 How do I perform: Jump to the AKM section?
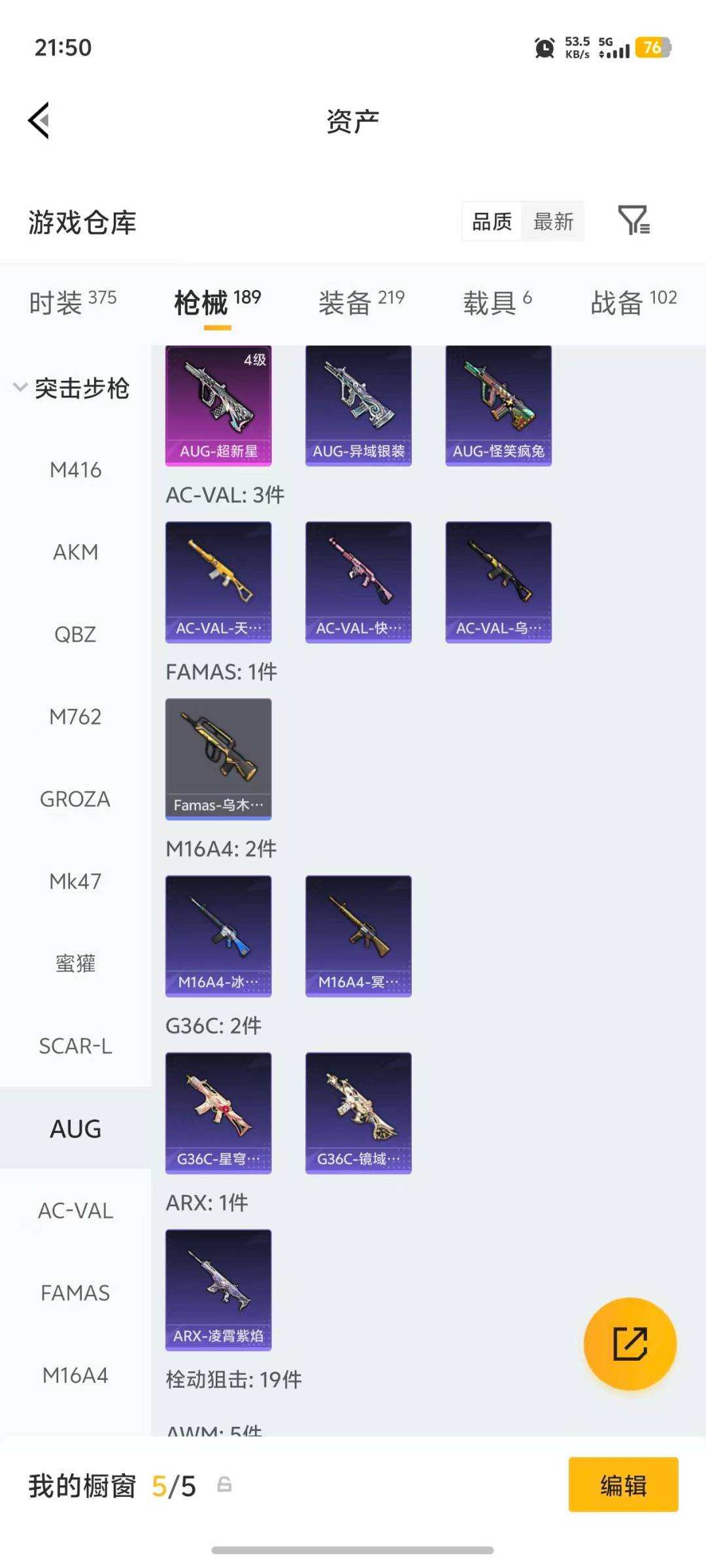[75, 552]
